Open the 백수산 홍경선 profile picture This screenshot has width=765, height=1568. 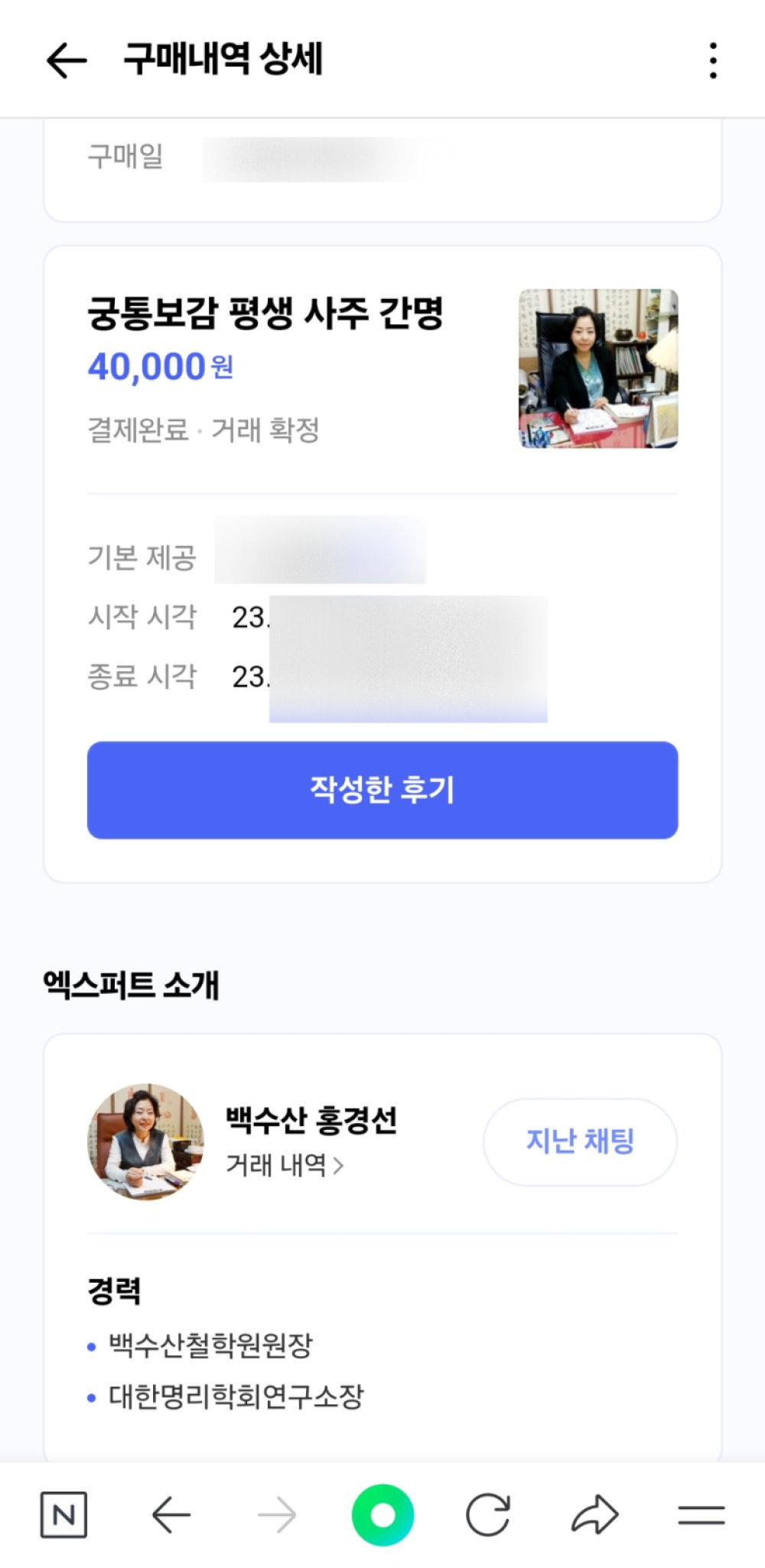(x=145, y=1141)
